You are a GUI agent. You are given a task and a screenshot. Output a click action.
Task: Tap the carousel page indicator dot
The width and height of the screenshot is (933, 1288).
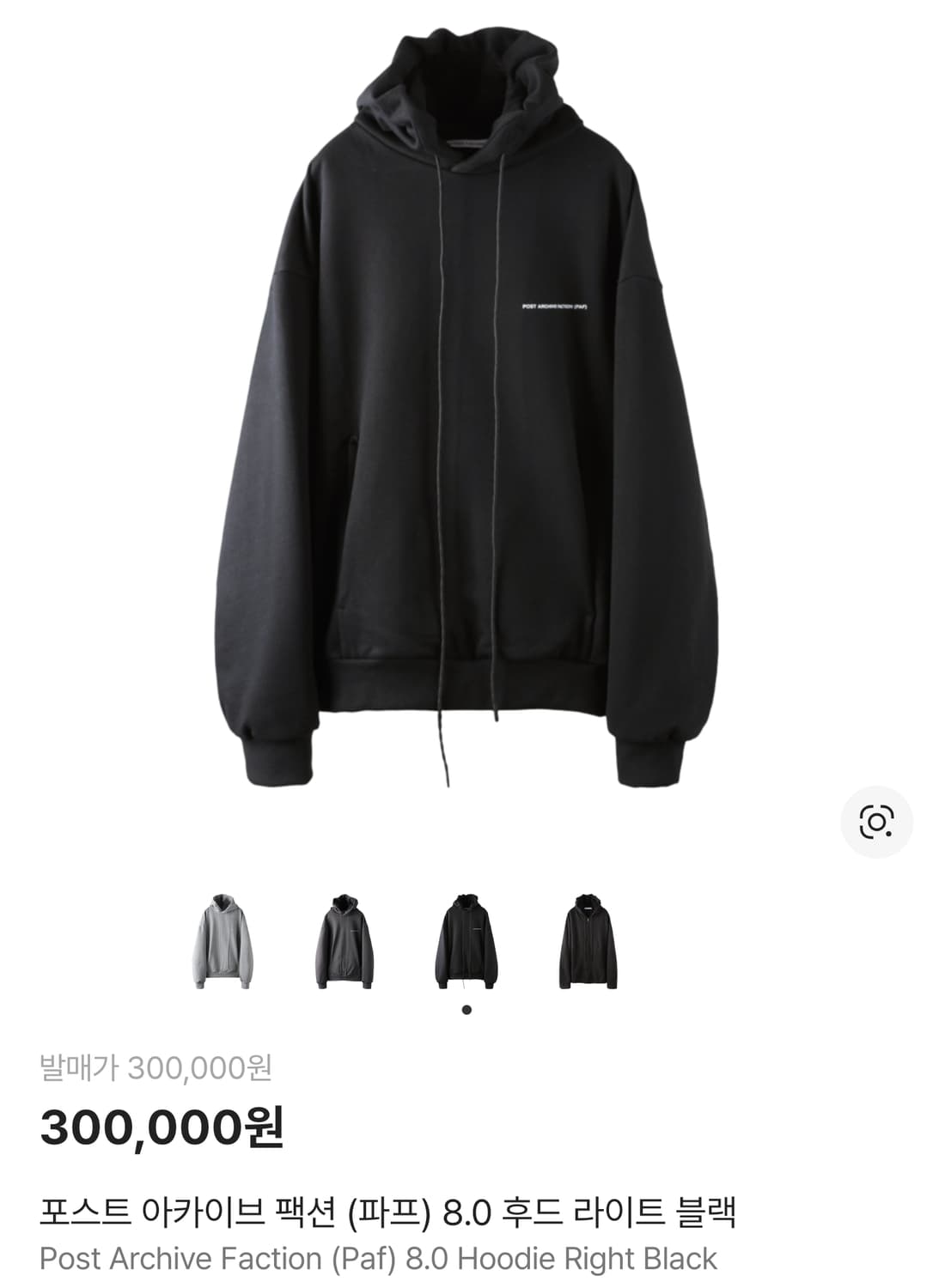[x=466, y=1011]
